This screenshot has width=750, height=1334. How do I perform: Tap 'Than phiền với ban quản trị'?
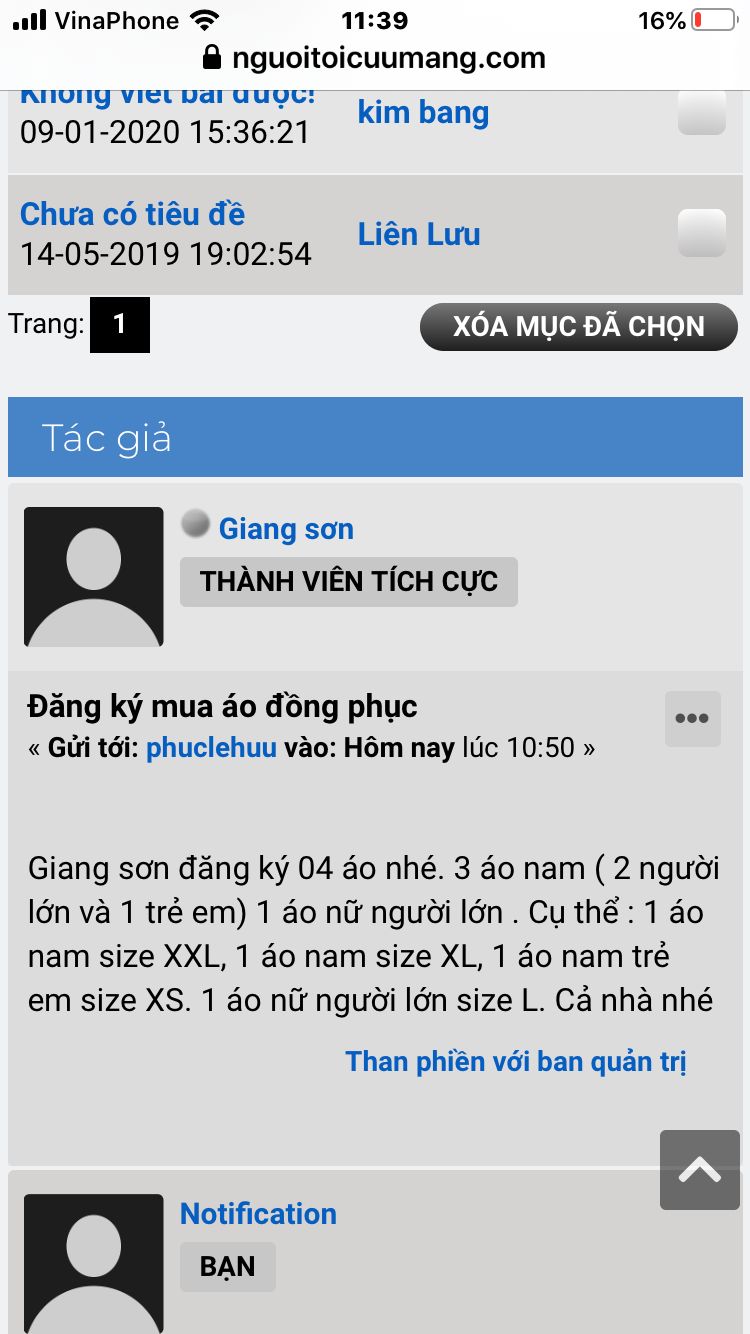click(516, 1061)
